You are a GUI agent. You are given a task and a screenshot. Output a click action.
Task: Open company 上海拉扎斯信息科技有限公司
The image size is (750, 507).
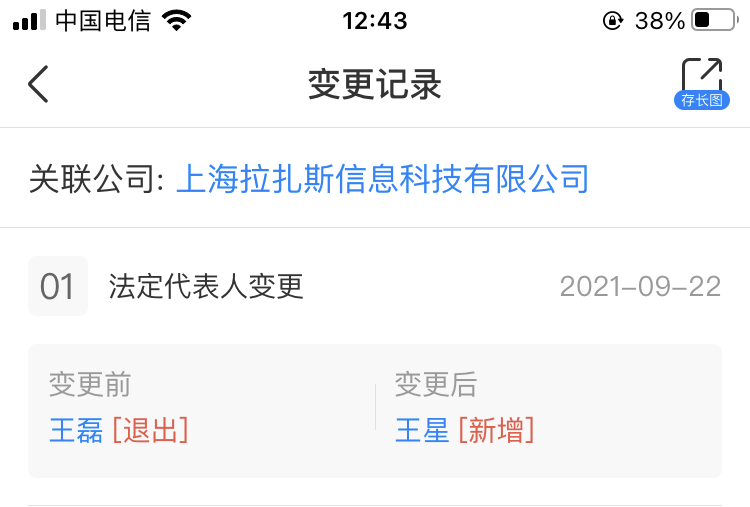[382, 179]
